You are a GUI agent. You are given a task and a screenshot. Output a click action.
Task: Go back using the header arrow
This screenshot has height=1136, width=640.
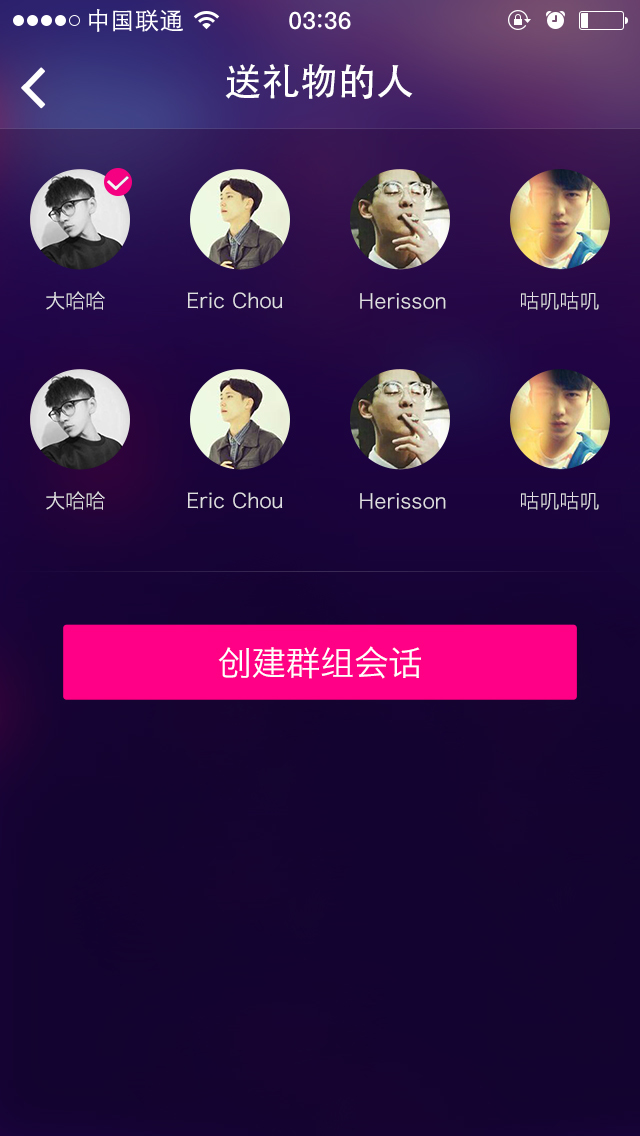(x=33, y=88)
